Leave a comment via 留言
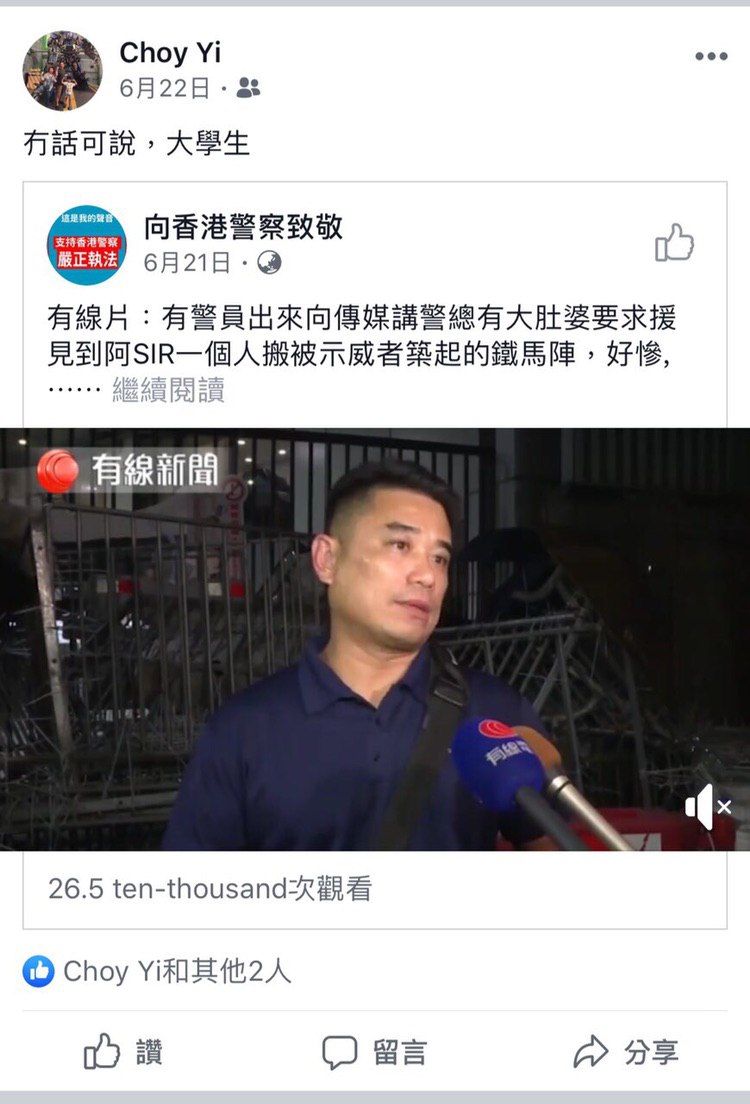This screenshot has width=750, height=1104. tap(375, 1051)
